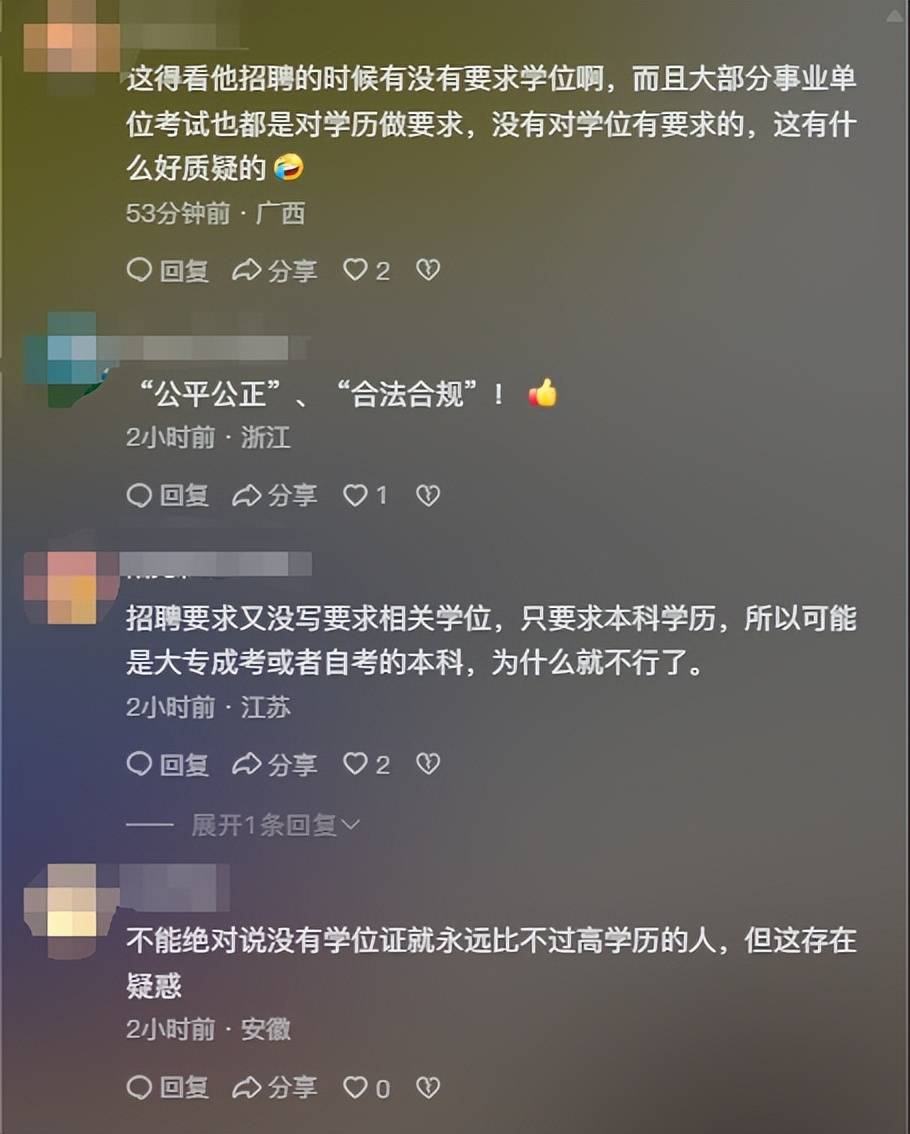Expand 展开1条回复 under the 江苏 comment
The width and height of the screenshot is (910, 1134).
[x=275, y=825]
